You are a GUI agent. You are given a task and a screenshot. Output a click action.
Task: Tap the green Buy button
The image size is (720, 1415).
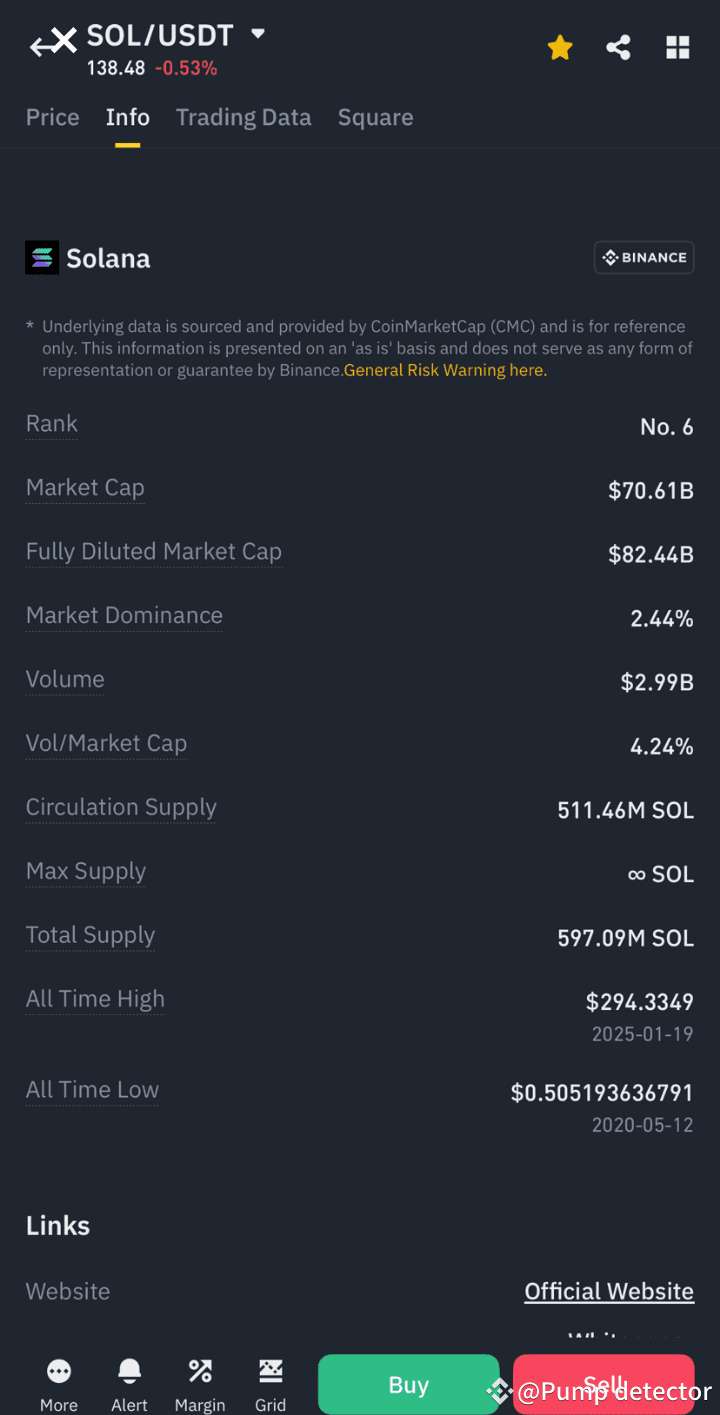pyautogui.click(x=408, y=1384)
